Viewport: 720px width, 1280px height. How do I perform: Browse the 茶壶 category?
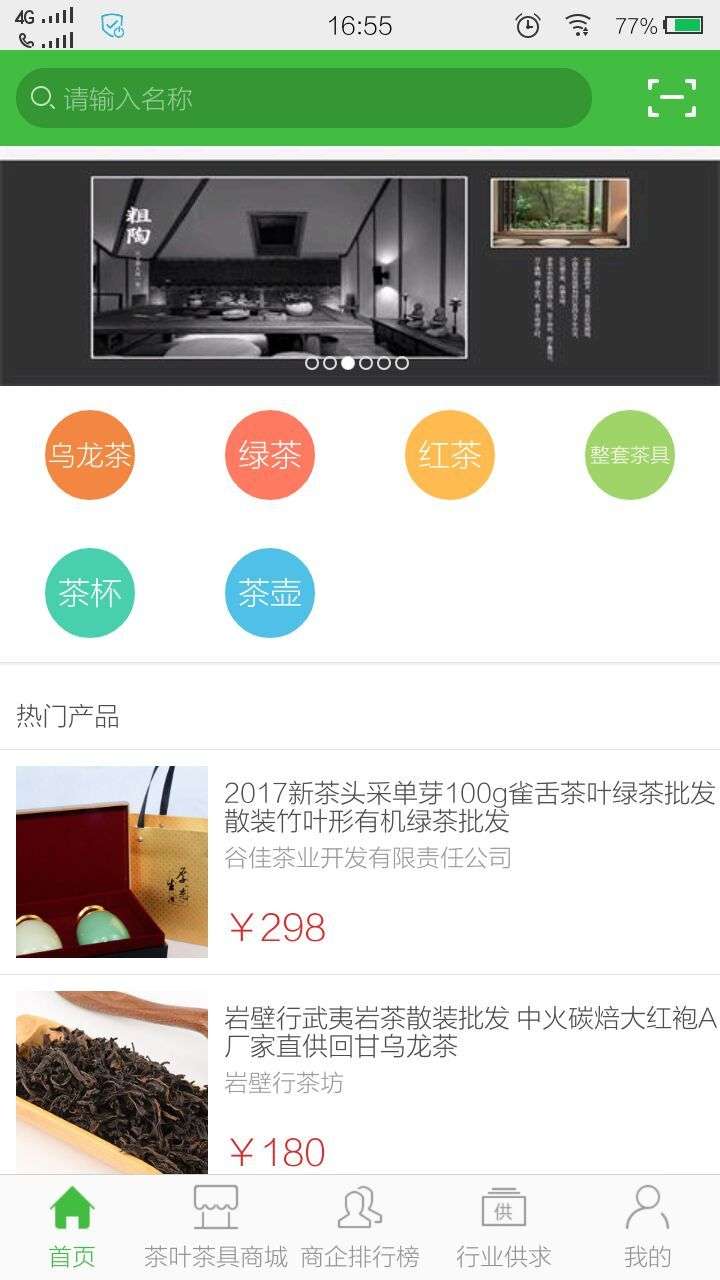coord(270,593)
